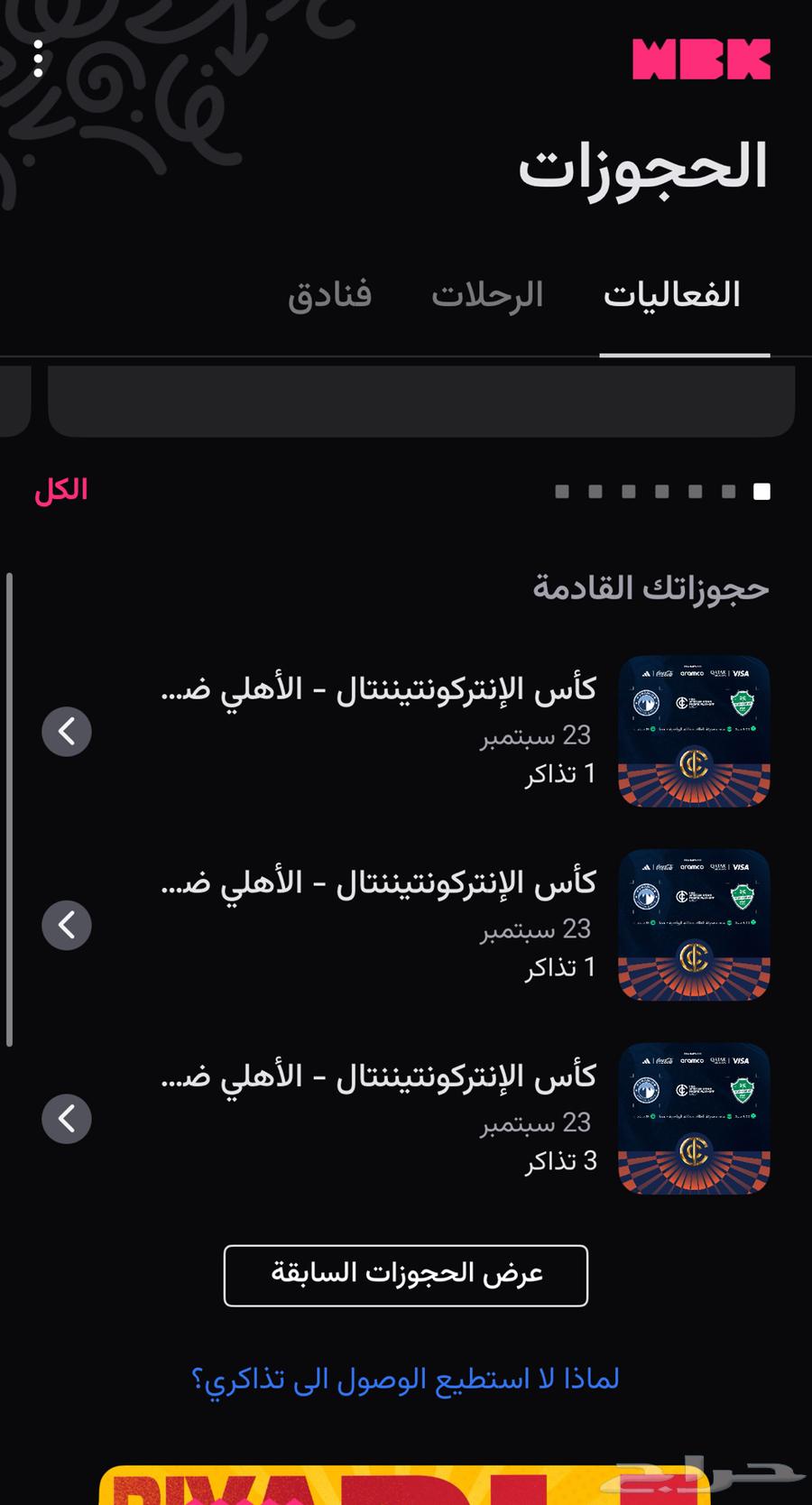Select the rightmost active pagination square

(761, 490)
